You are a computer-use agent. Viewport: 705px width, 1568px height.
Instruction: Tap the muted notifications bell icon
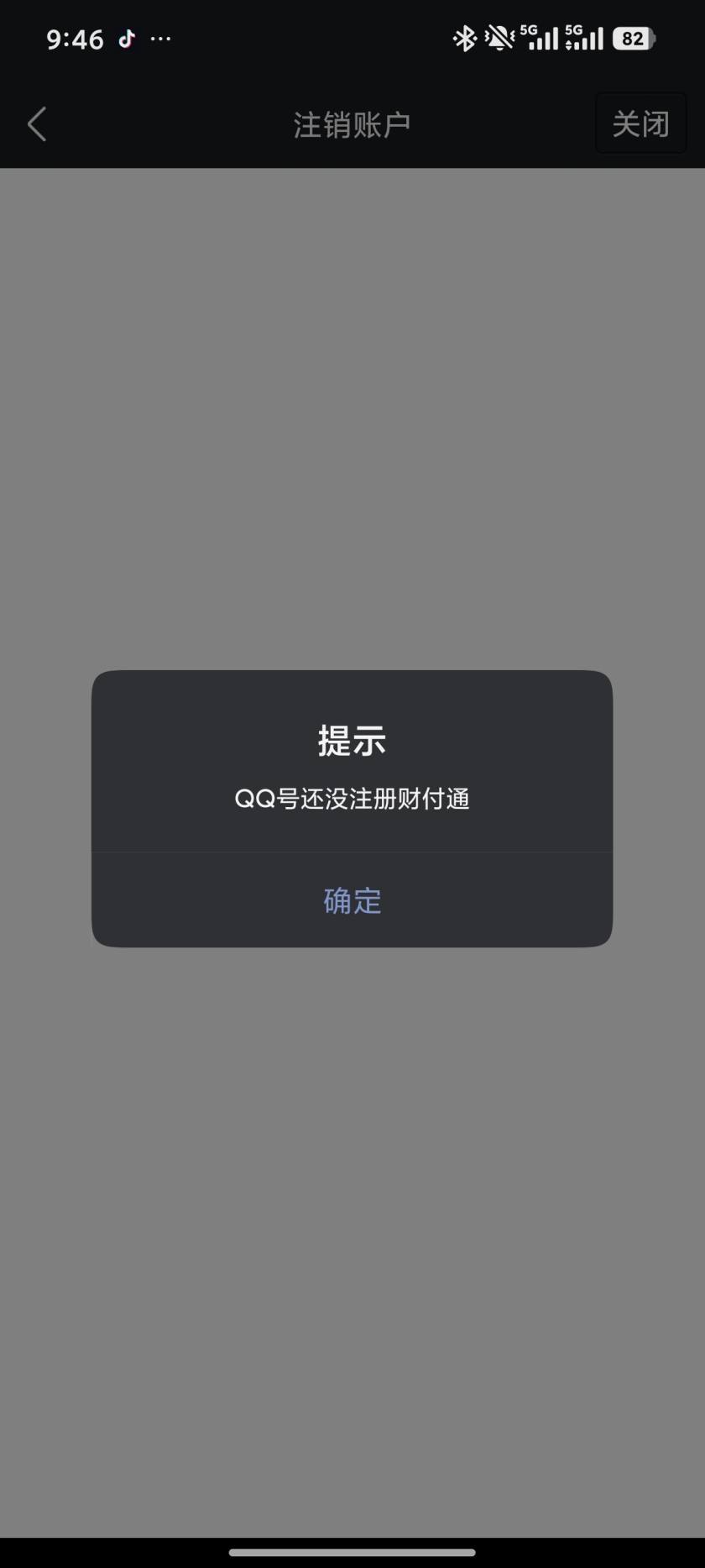point(499,38)
